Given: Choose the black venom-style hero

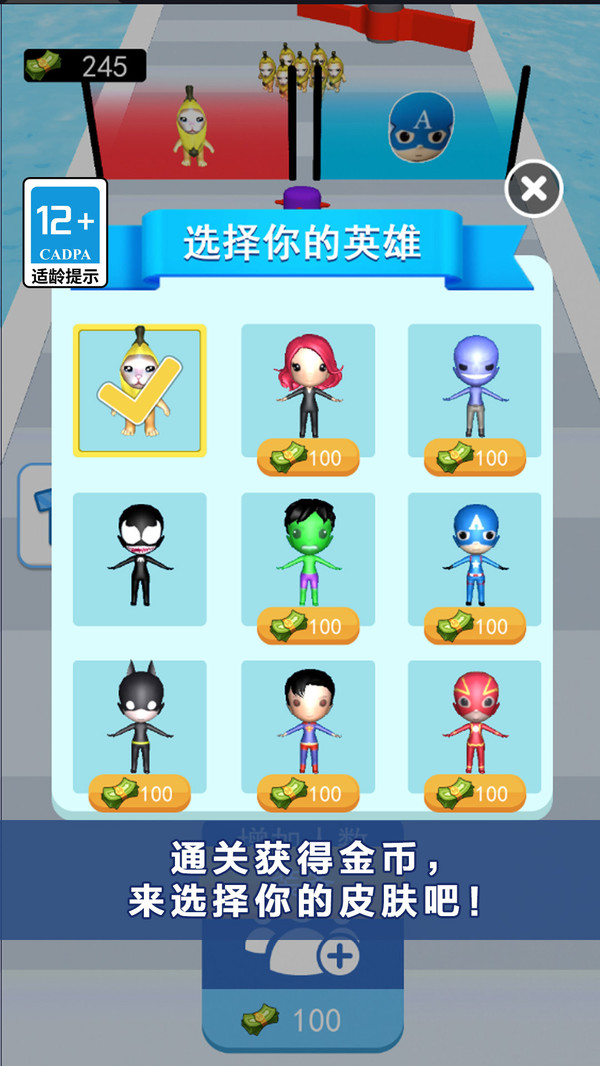Looking at the screenshot, I should pyautogui.click(x=140, y=558).
